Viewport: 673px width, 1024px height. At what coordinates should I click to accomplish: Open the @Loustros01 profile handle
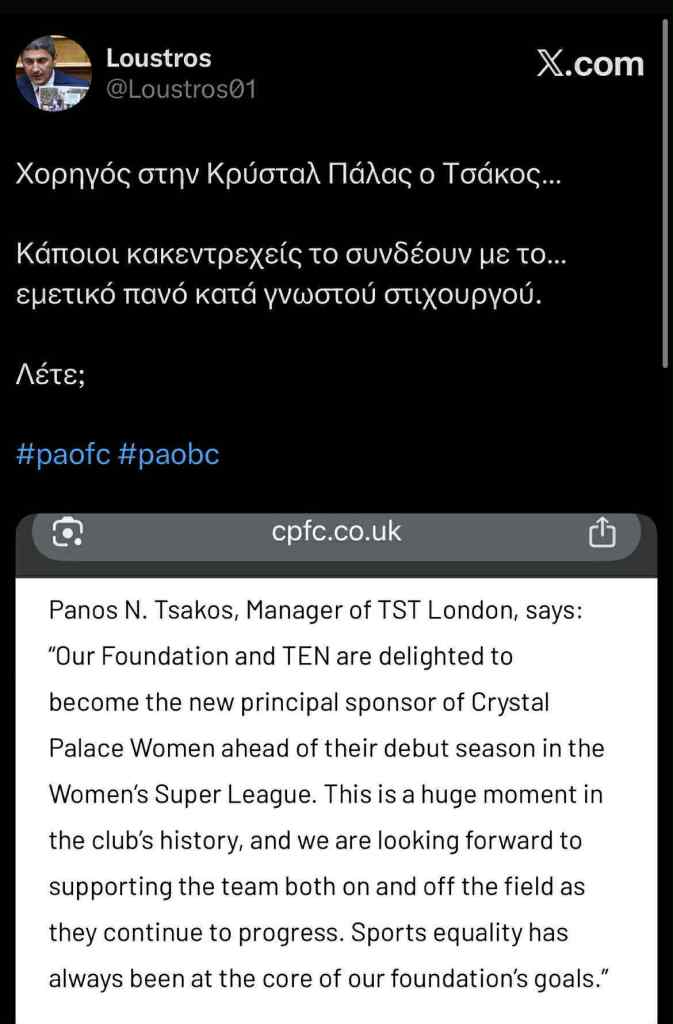coord(181,89)
